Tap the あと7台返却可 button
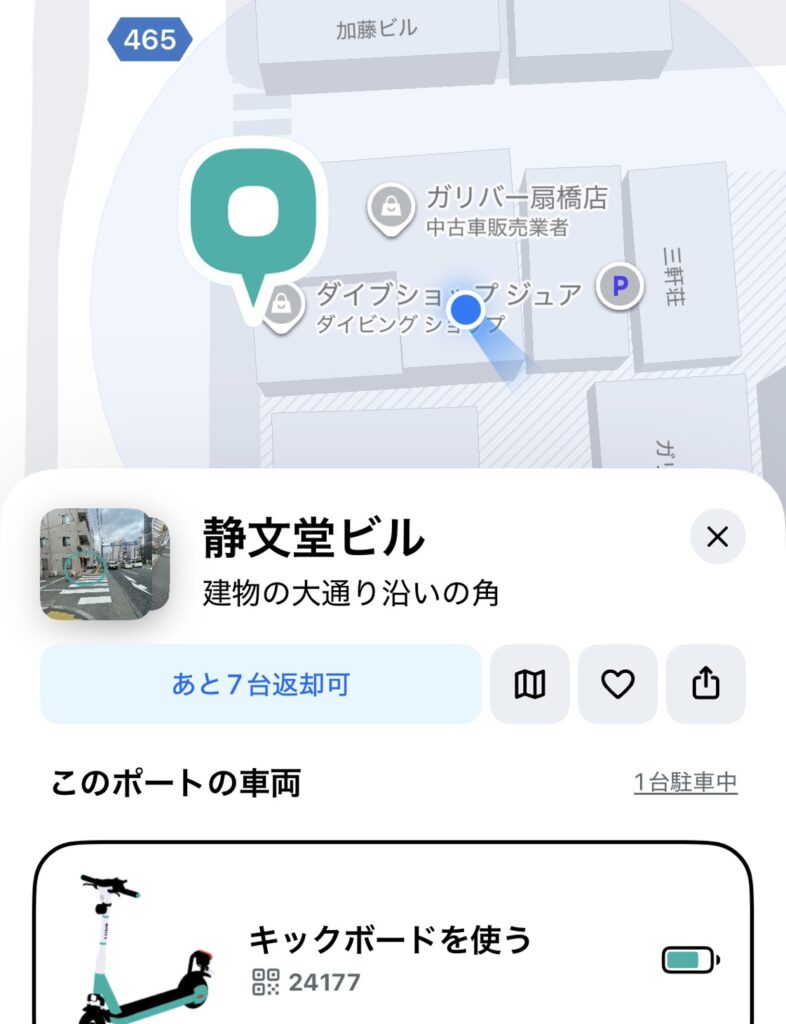786x1024 pixels. 260,685
